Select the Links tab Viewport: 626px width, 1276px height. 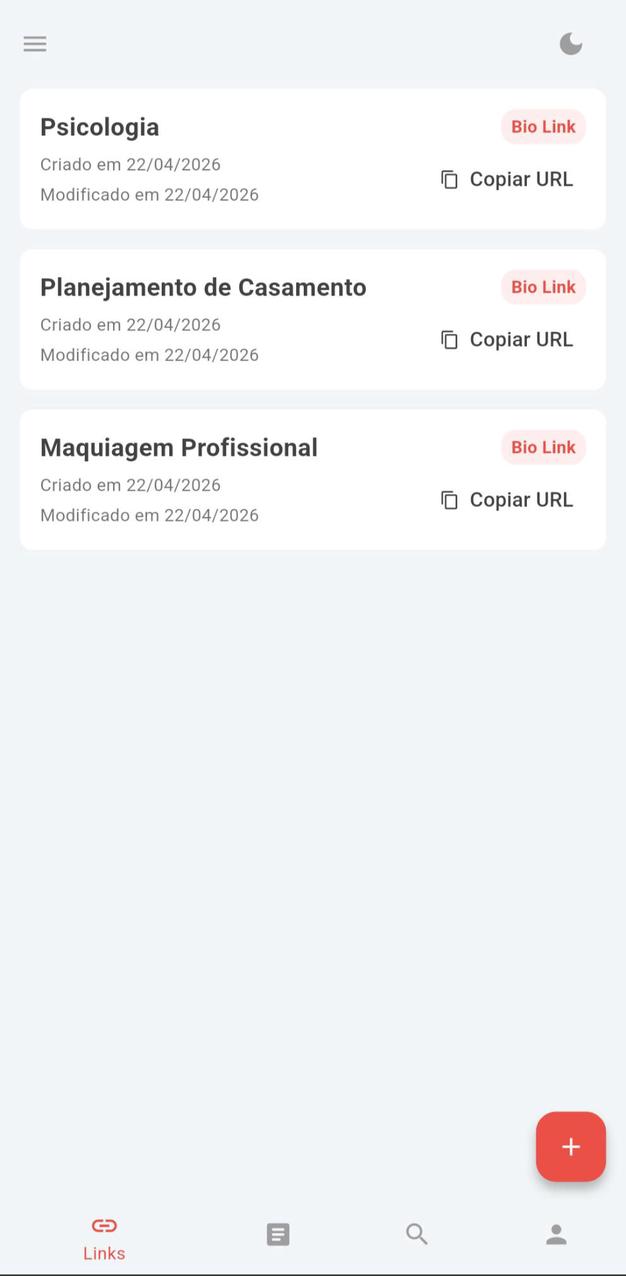point(104,1238)
